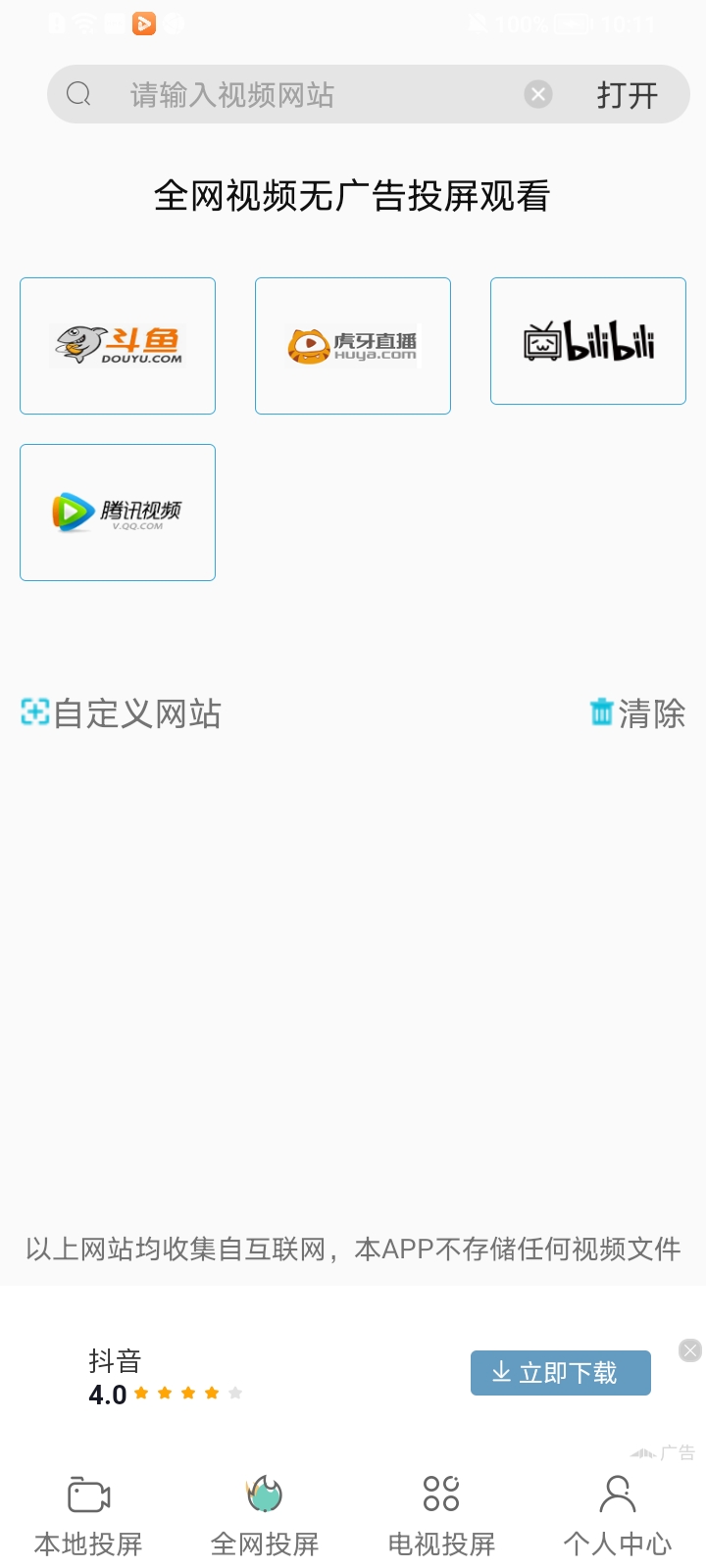Screen dimensions: 706x1568
Task: Add a custom website via 自定义网站
Action: click(122, 713)
